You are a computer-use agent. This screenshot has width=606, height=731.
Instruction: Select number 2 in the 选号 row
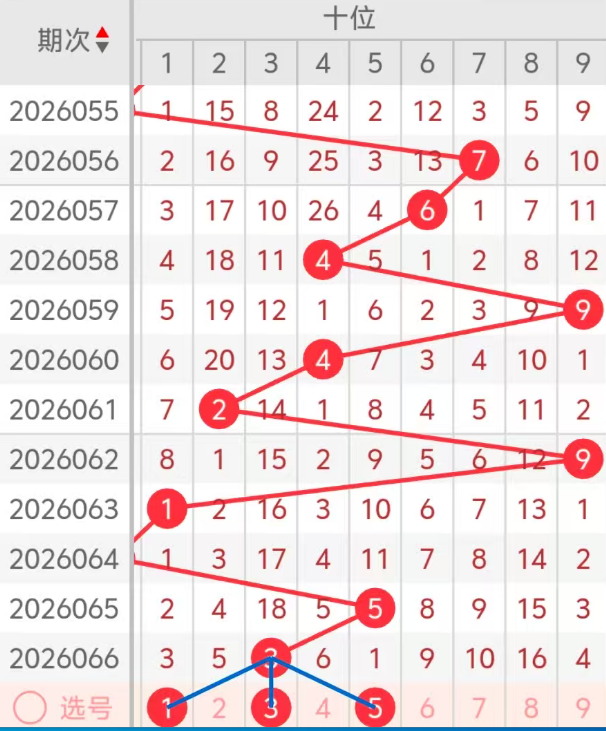219,708
